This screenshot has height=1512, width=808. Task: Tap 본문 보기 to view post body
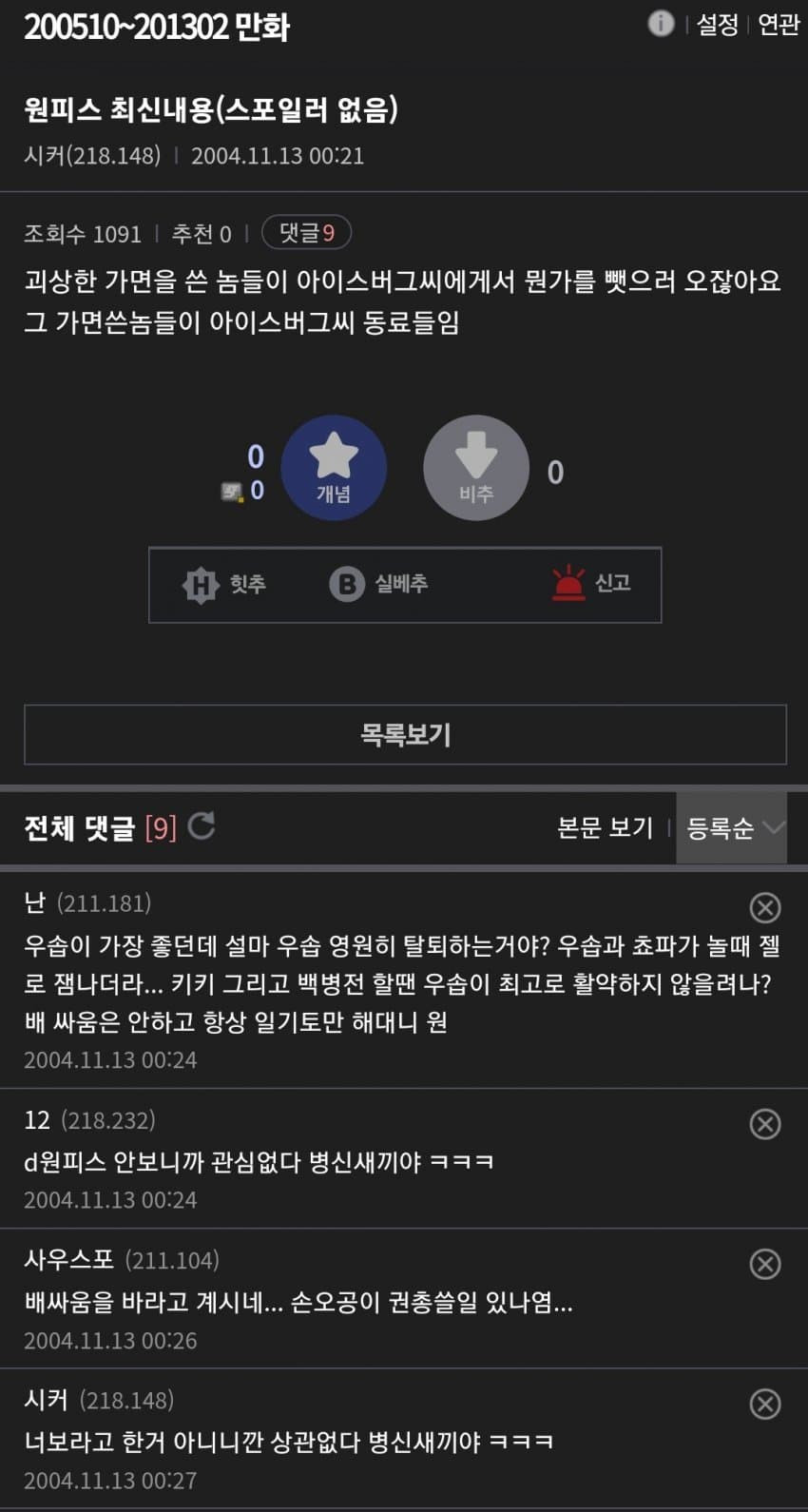click(x=605, y=828)
